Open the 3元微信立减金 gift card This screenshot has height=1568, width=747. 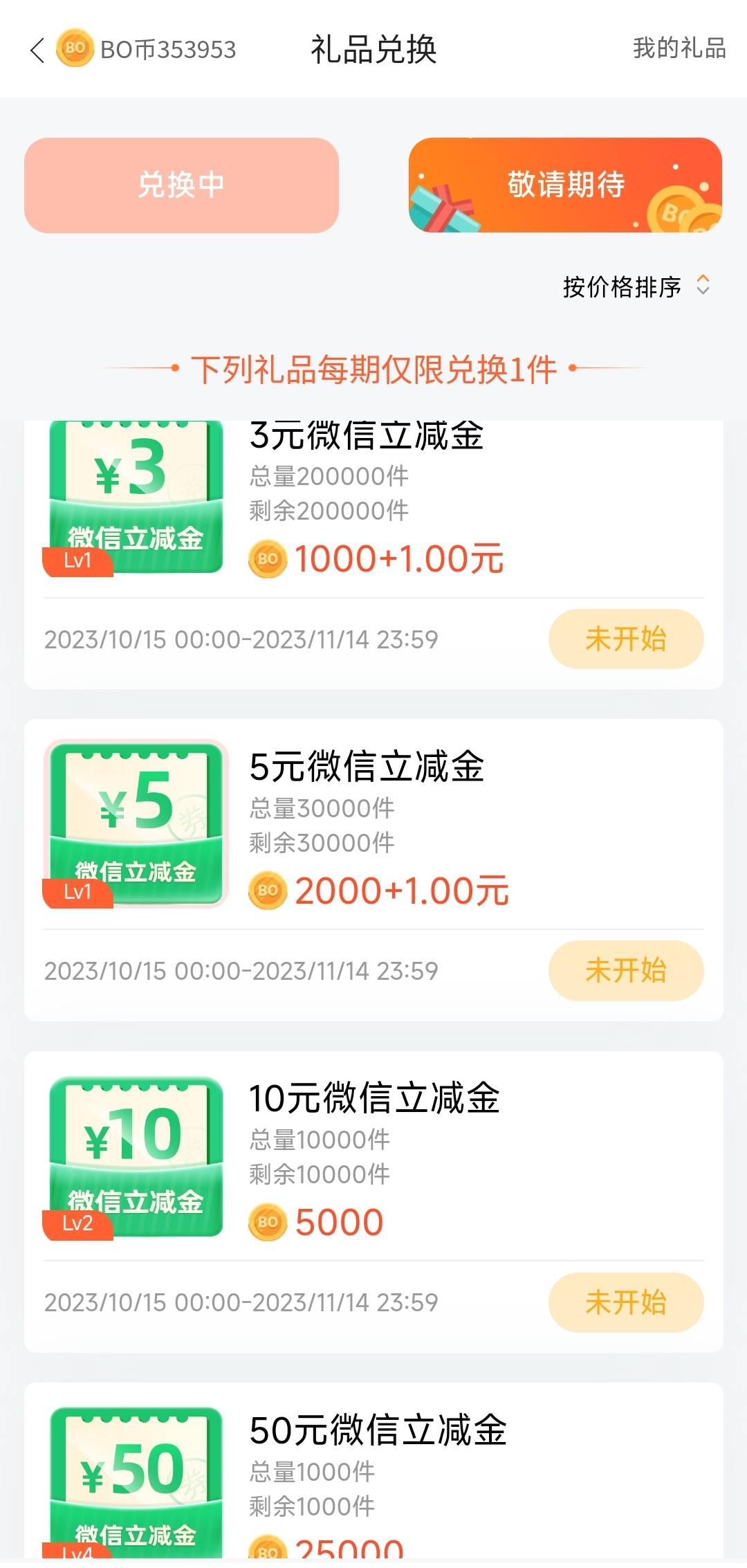point(367,498)
